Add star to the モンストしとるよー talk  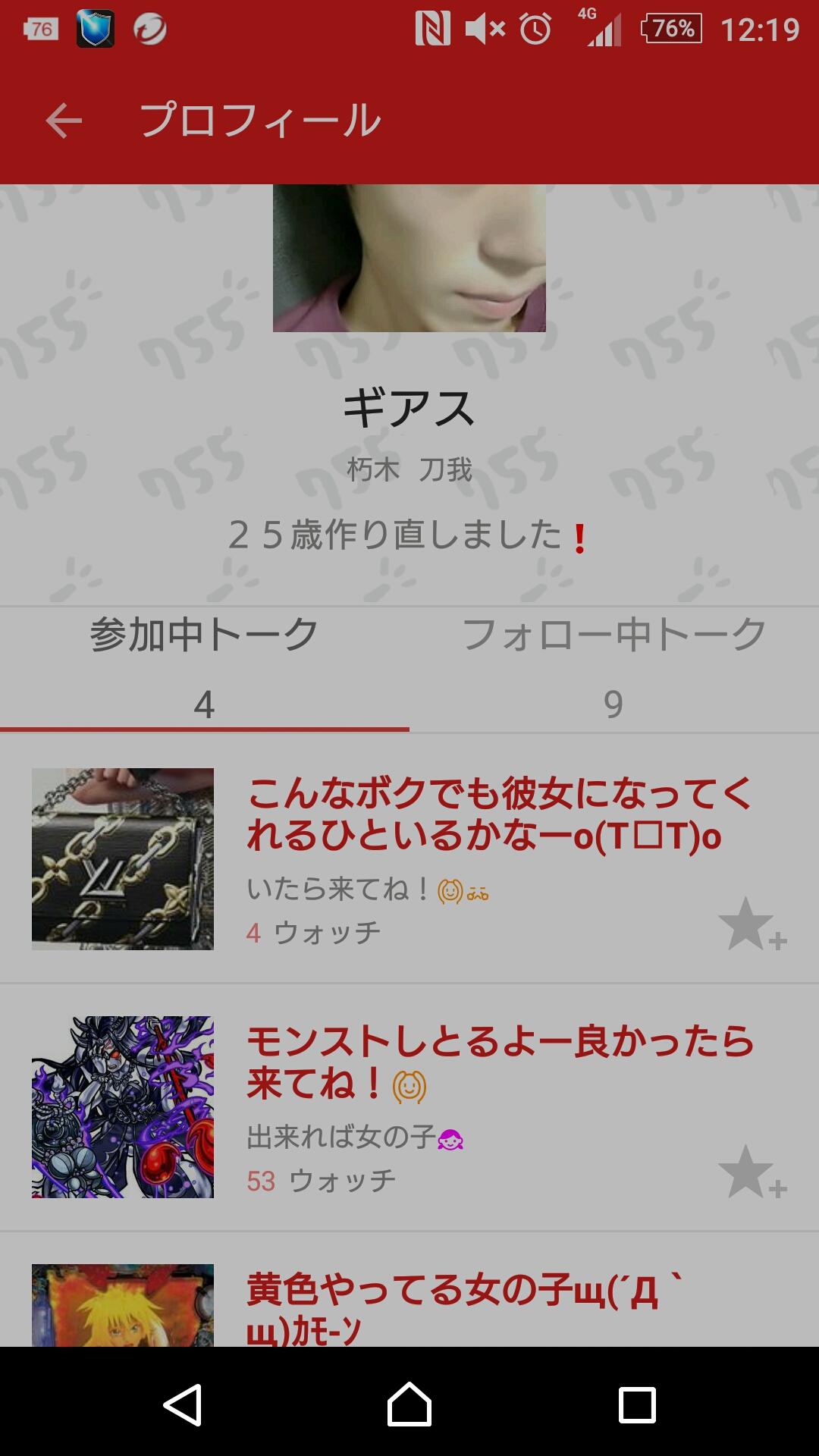coord(751,1172)
